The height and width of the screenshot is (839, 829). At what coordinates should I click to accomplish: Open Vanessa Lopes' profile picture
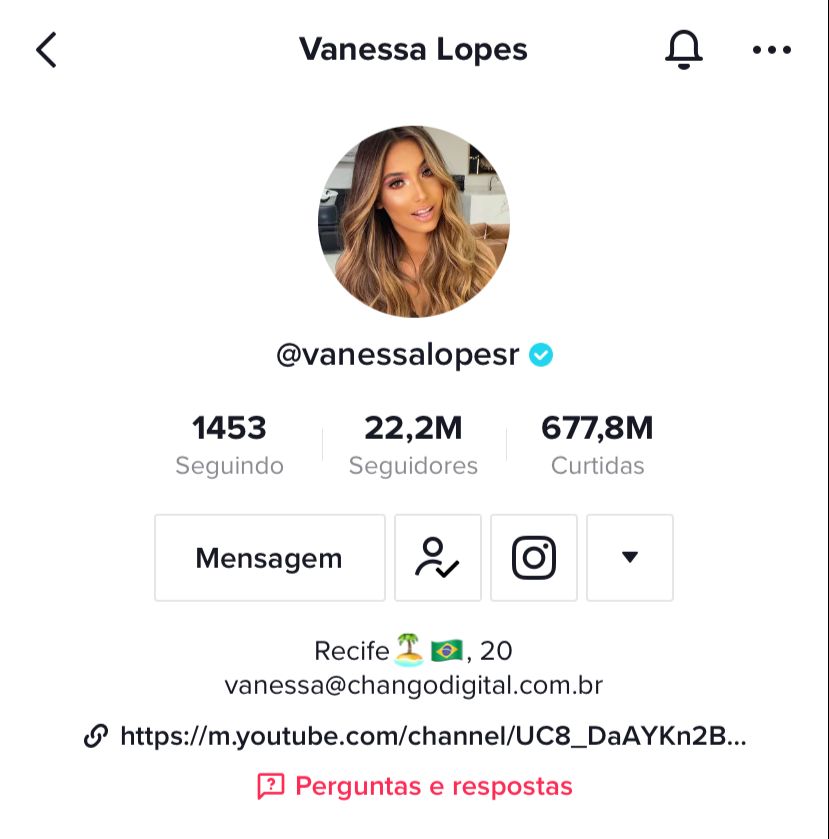[x=414, y=221]
